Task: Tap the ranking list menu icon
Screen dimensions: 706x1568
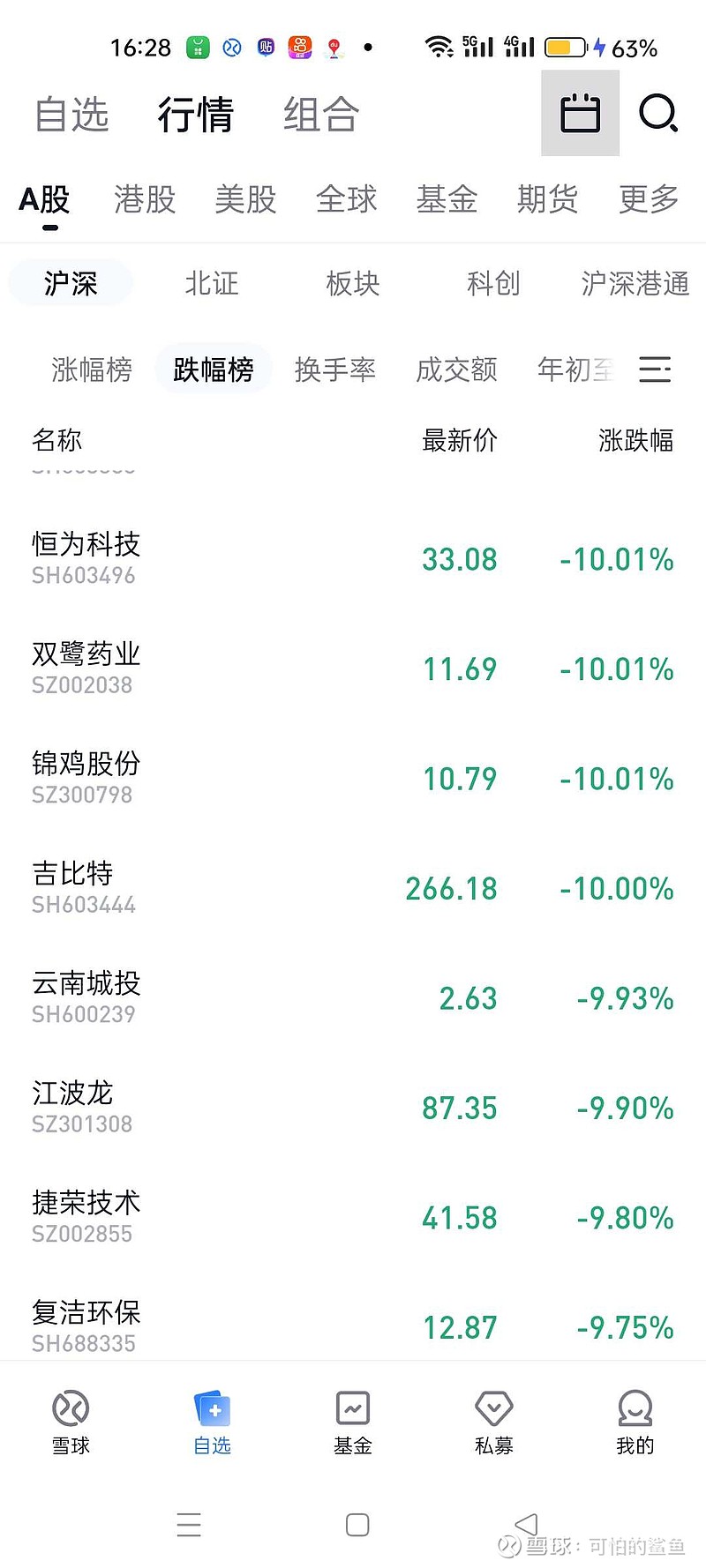Action: (655, 370)
